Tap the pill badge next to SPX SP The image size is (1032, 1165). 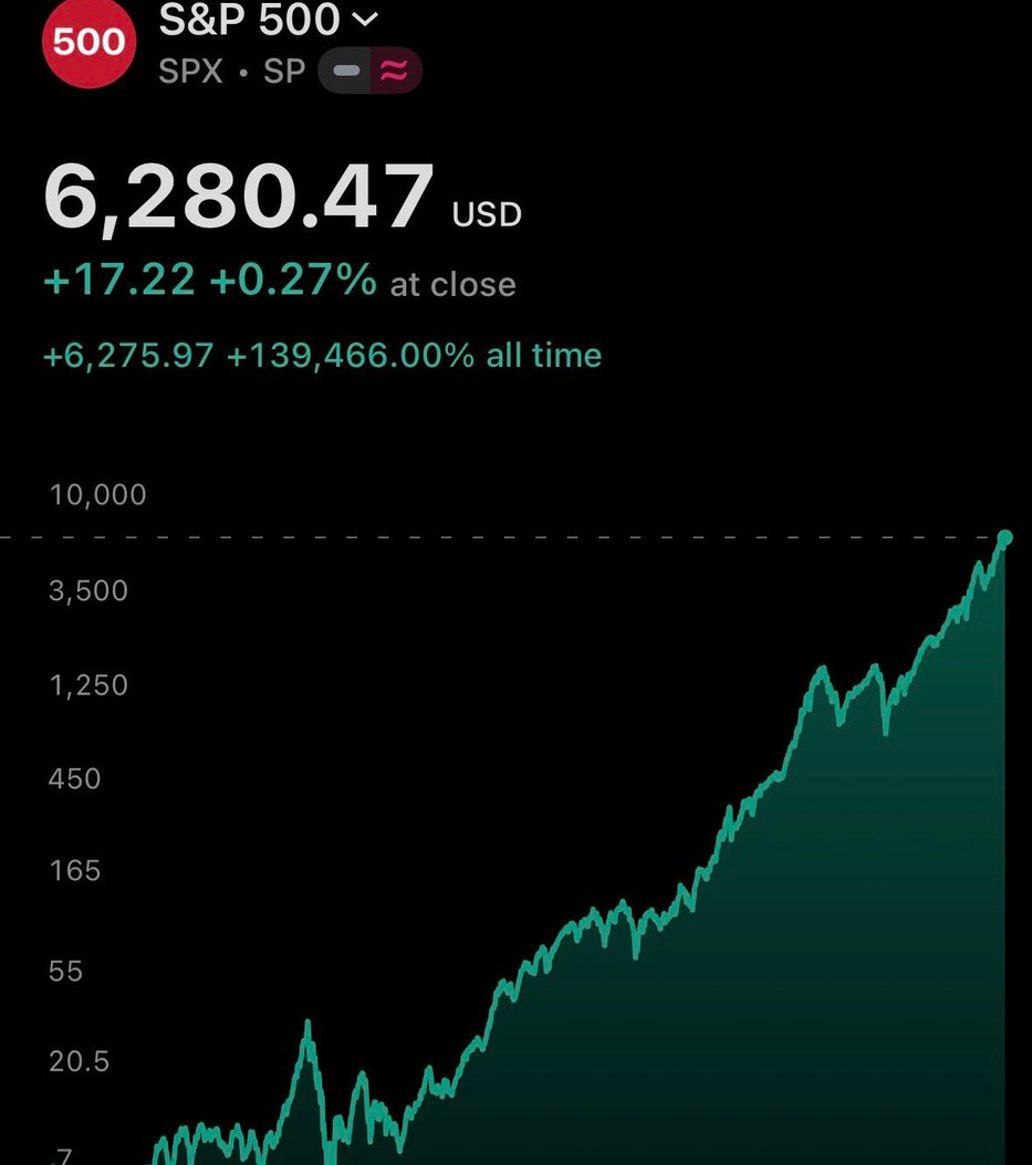click(x=369, y=72)
